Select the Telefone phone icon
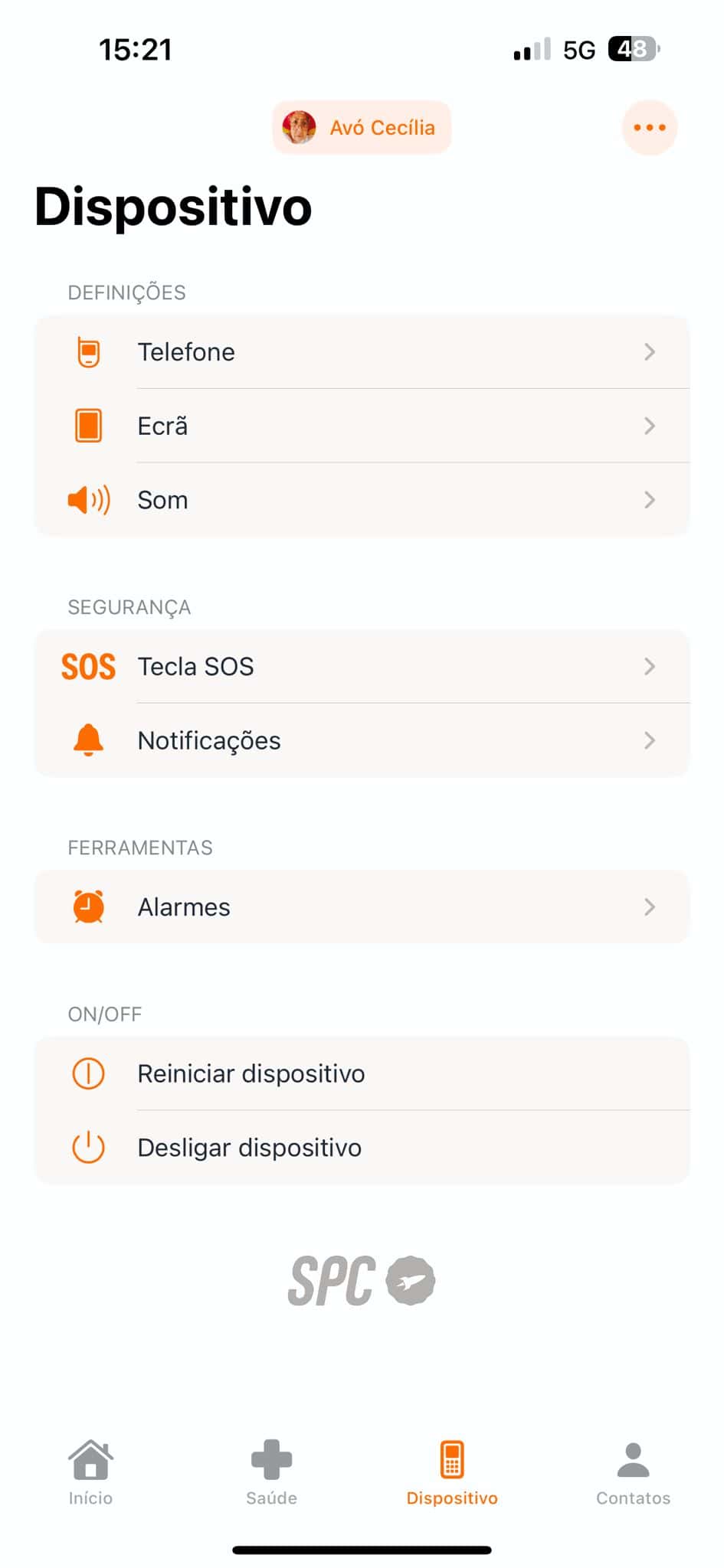Viewport: 724px width, 1568px height. (88, 352)
